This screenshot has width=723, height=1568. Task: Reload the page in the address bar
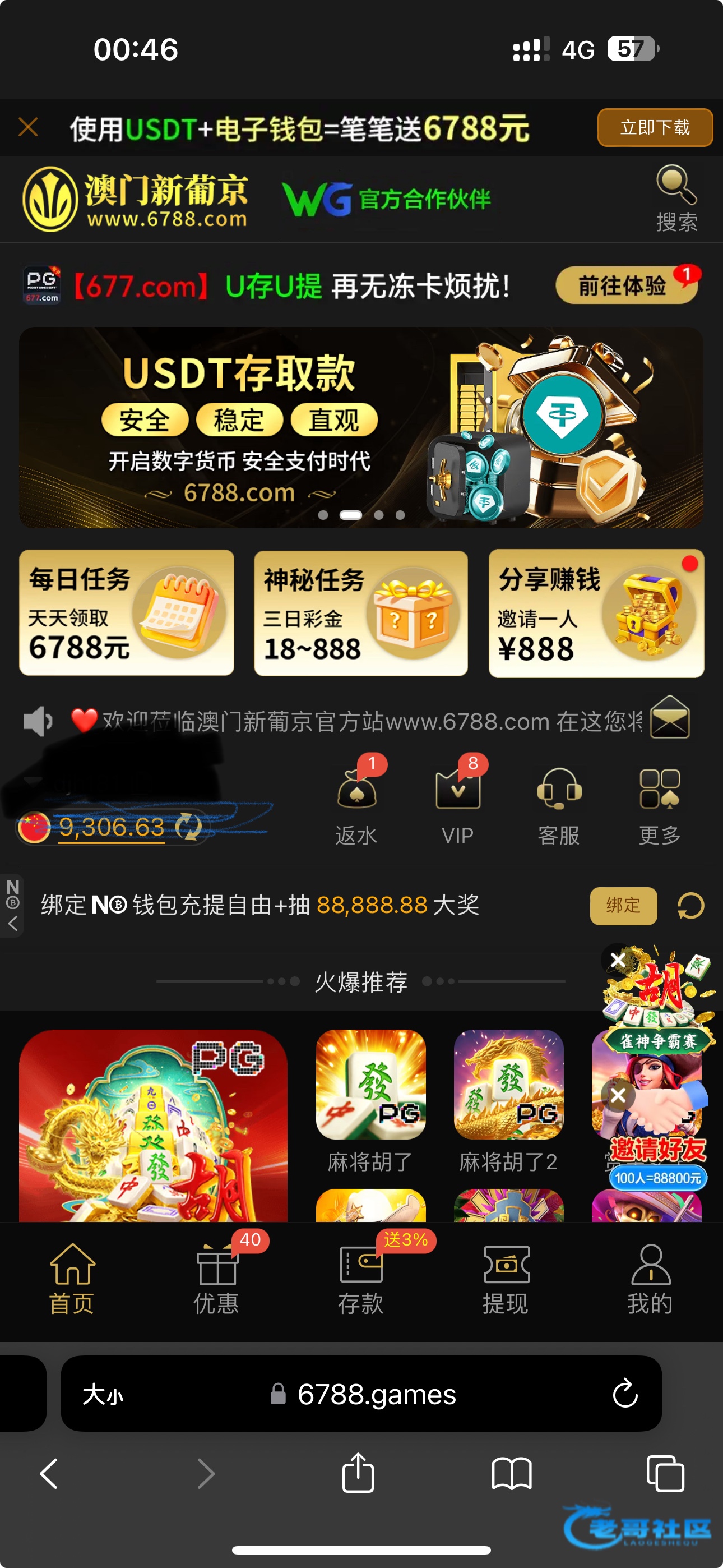coord(625,1393)
